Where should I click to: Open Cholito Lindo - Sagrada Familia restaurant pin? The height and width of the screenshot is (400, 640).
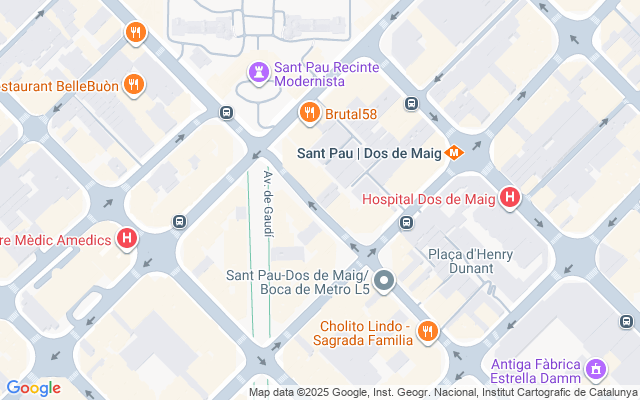[427, 331]
